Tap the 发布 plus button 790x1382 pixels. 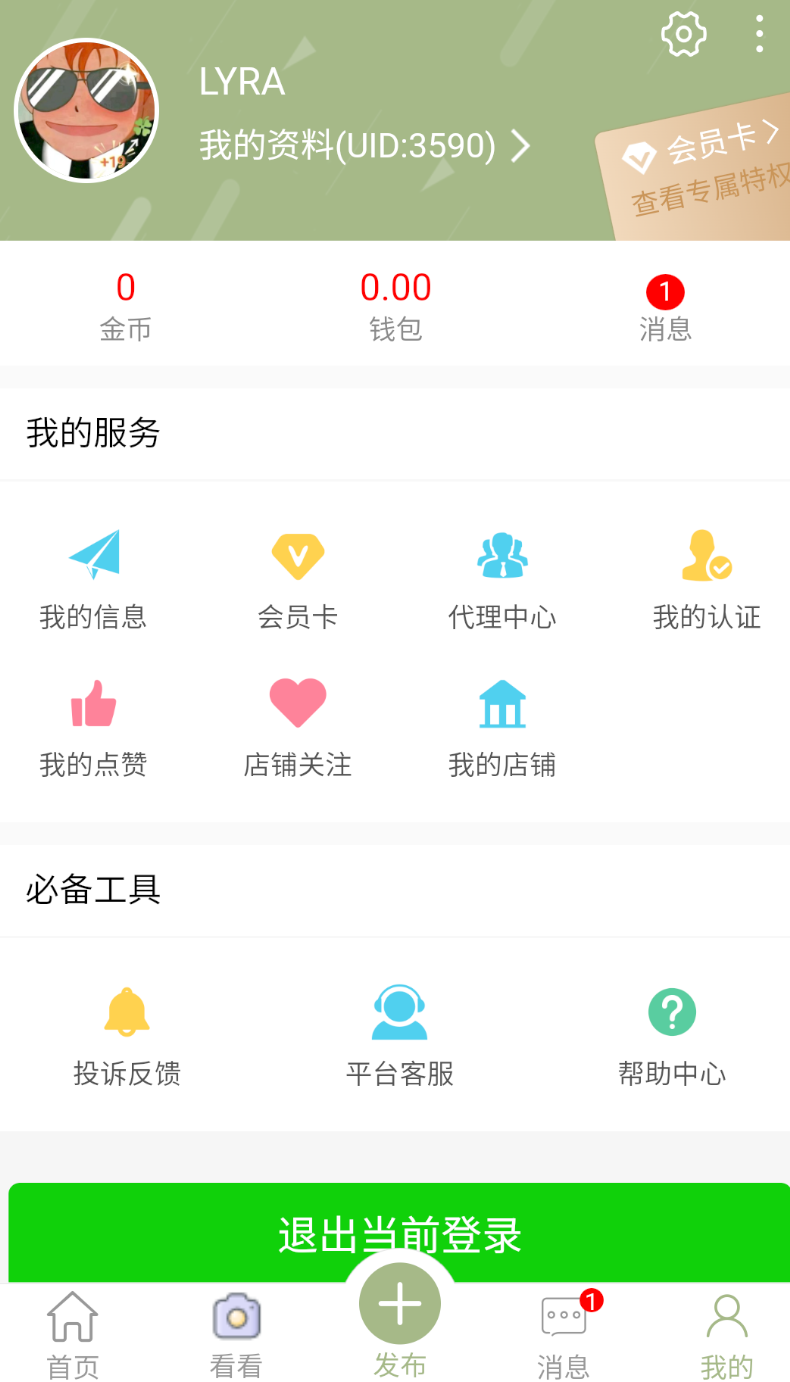click(400, 1304)
